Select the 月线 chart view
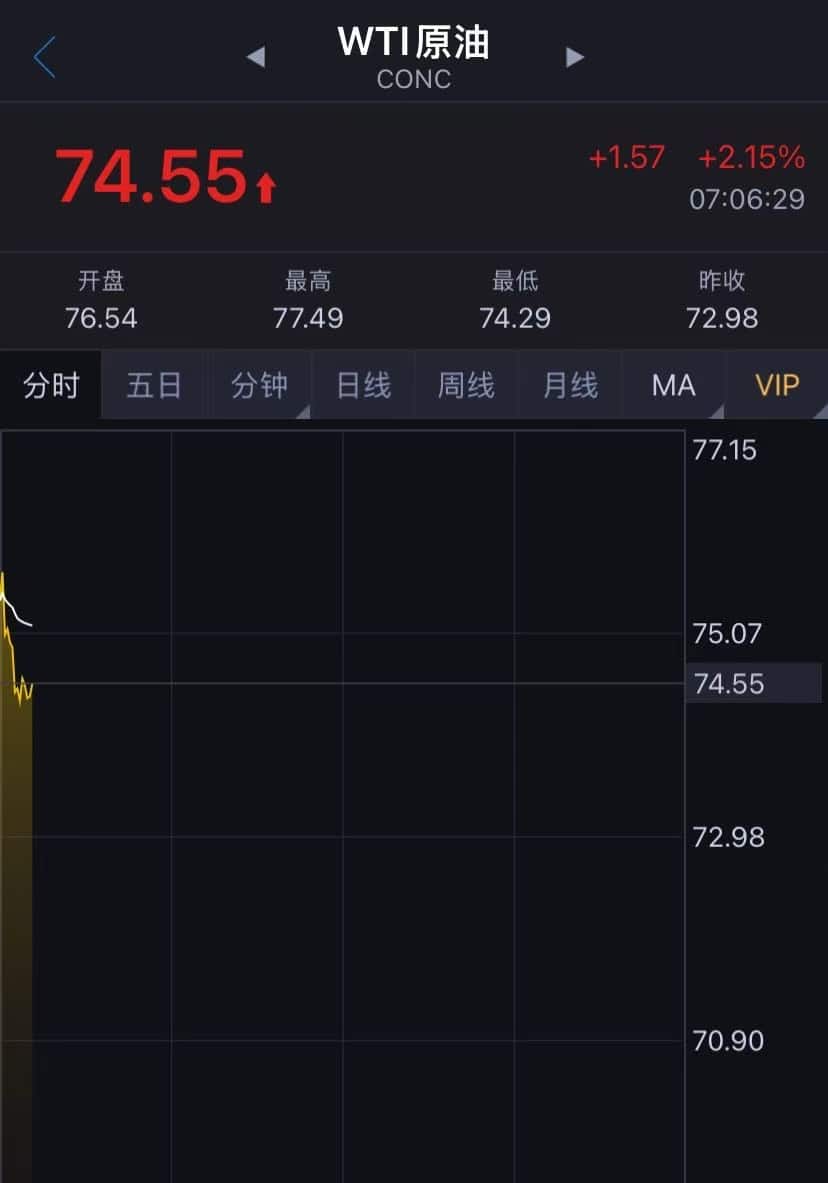 point(568,384)
